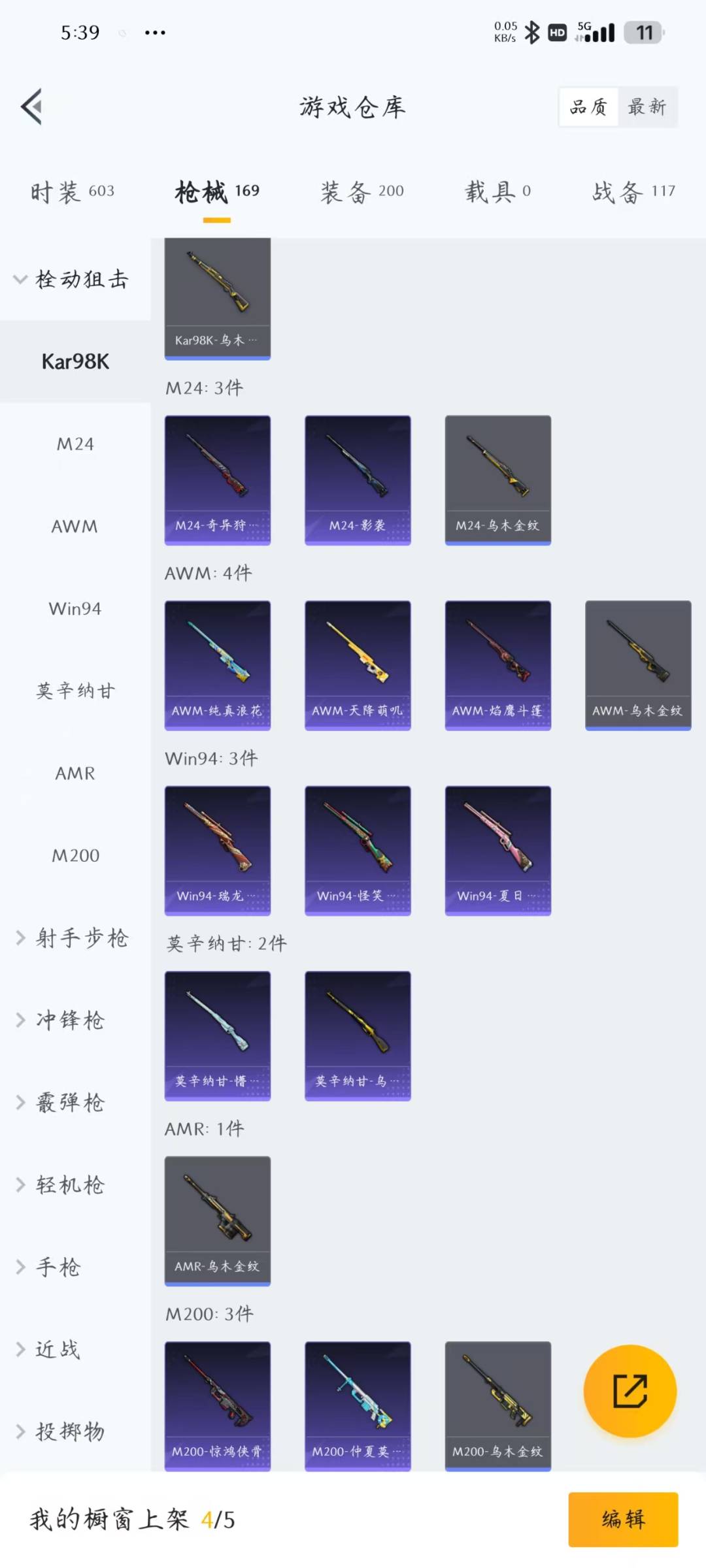Open the Win94-瑞龙 skin
Image resolution: width=706 pixels, height=1568 pixels.
[217, 850]
